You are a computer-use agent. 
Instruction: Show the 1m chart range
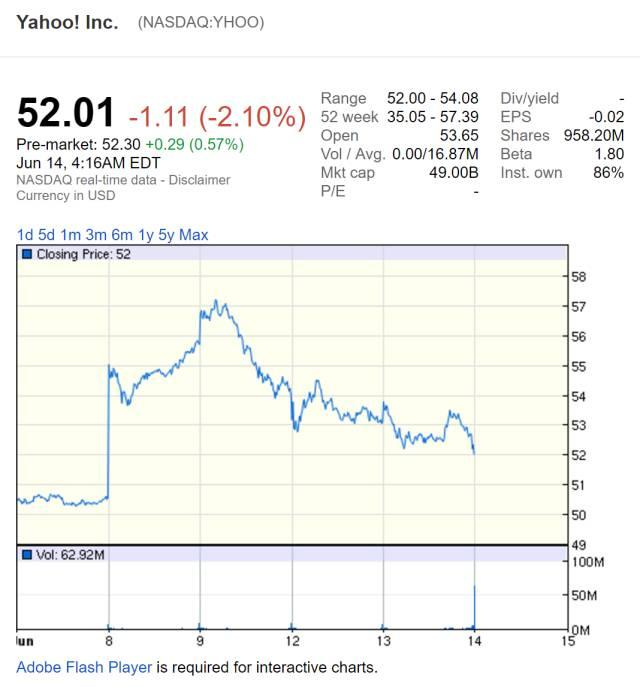73,235
